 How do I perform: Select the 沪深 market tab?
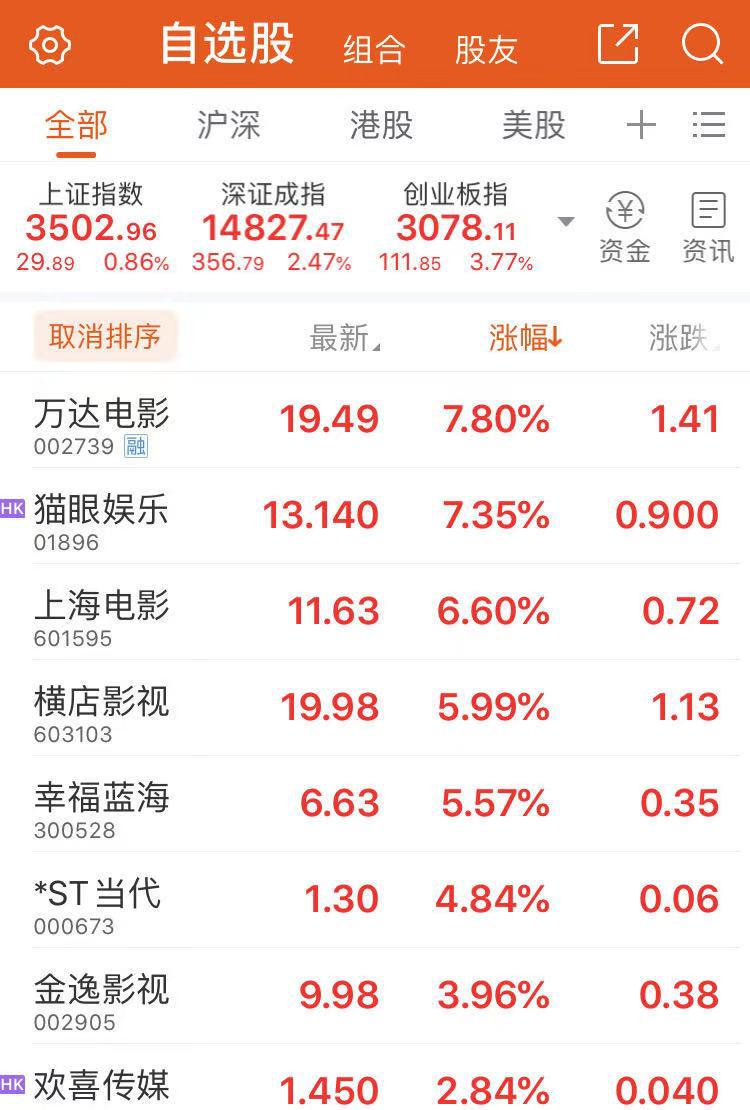[228, 125]
